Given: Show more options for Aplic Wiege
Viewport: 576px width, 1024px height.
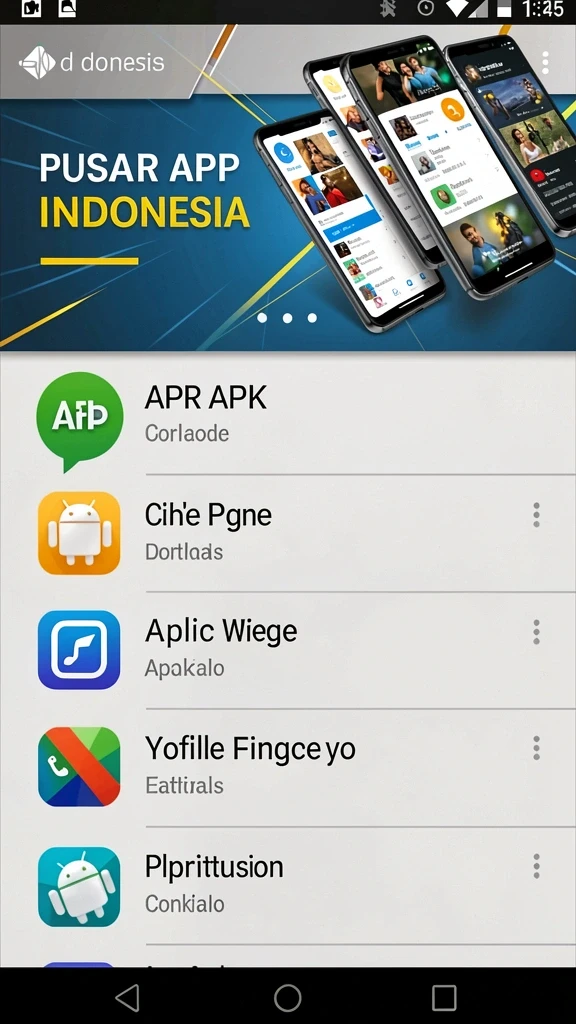Looking at the screenshot, I should coord(536,632).
